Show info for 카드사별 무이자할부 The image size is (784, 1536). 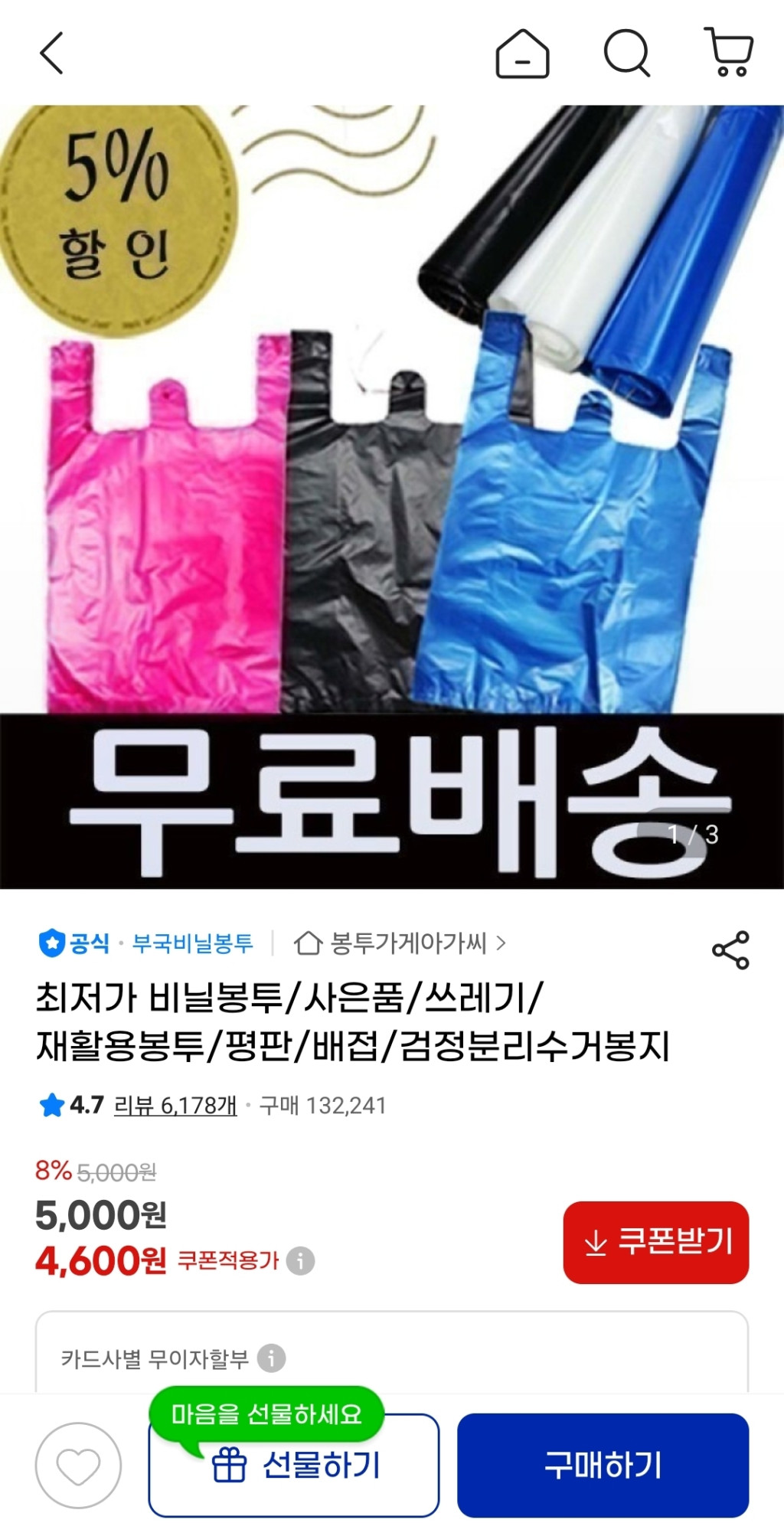pyautogui.click(x=271, y=1358)
